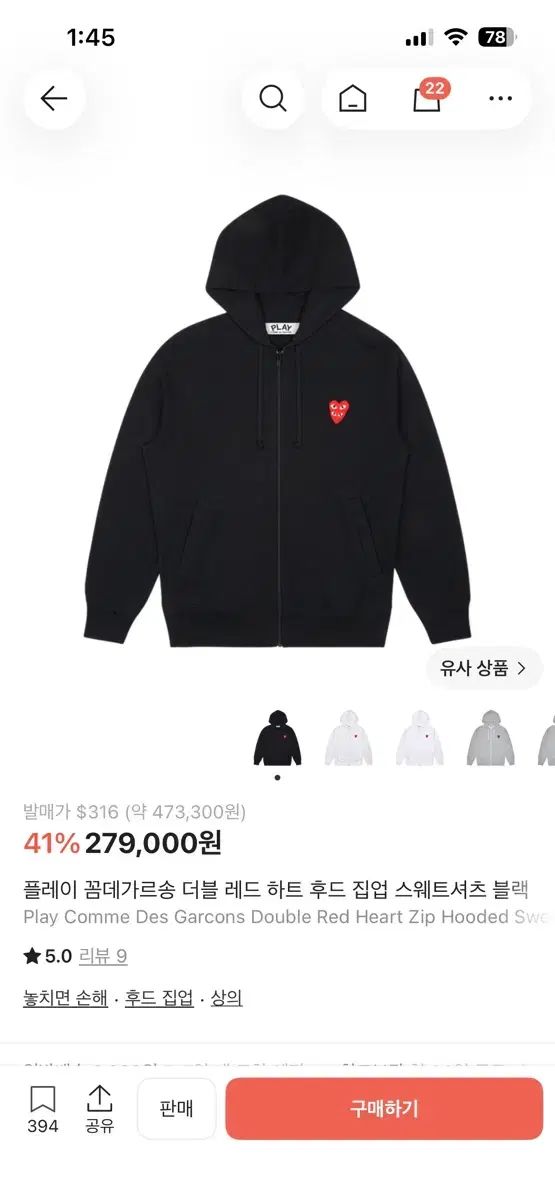The width and height of the screenshot is (555, 1200).
Task: Select the first white hoodie thumbnail
Action: [x=348, y=738]
